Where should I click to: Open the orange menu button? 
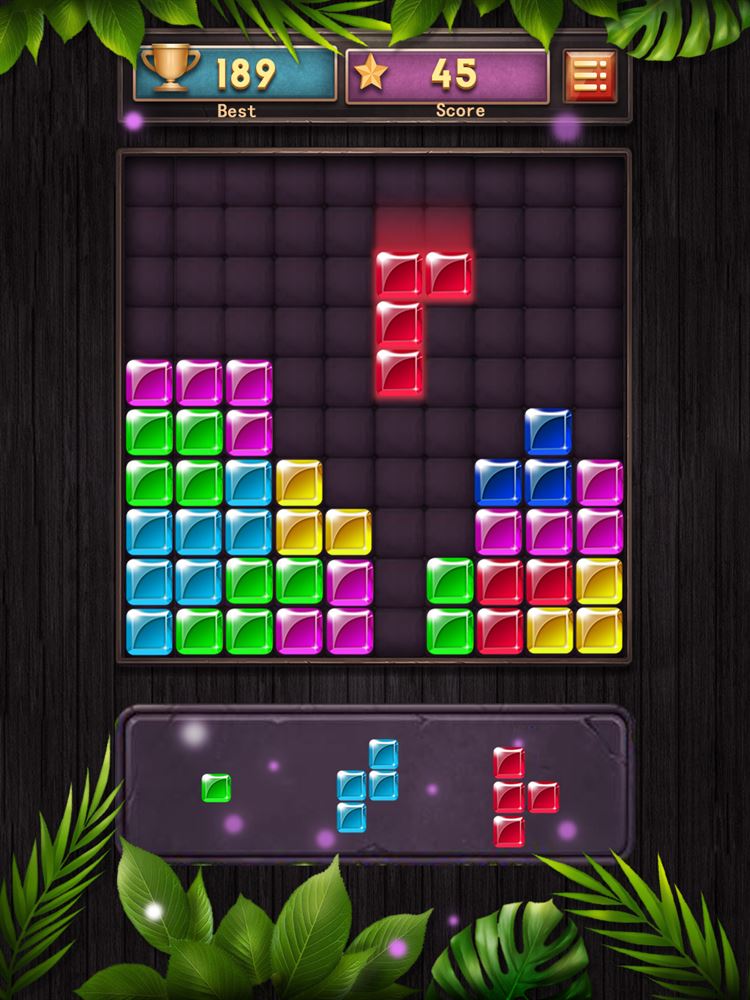[590, 76]
